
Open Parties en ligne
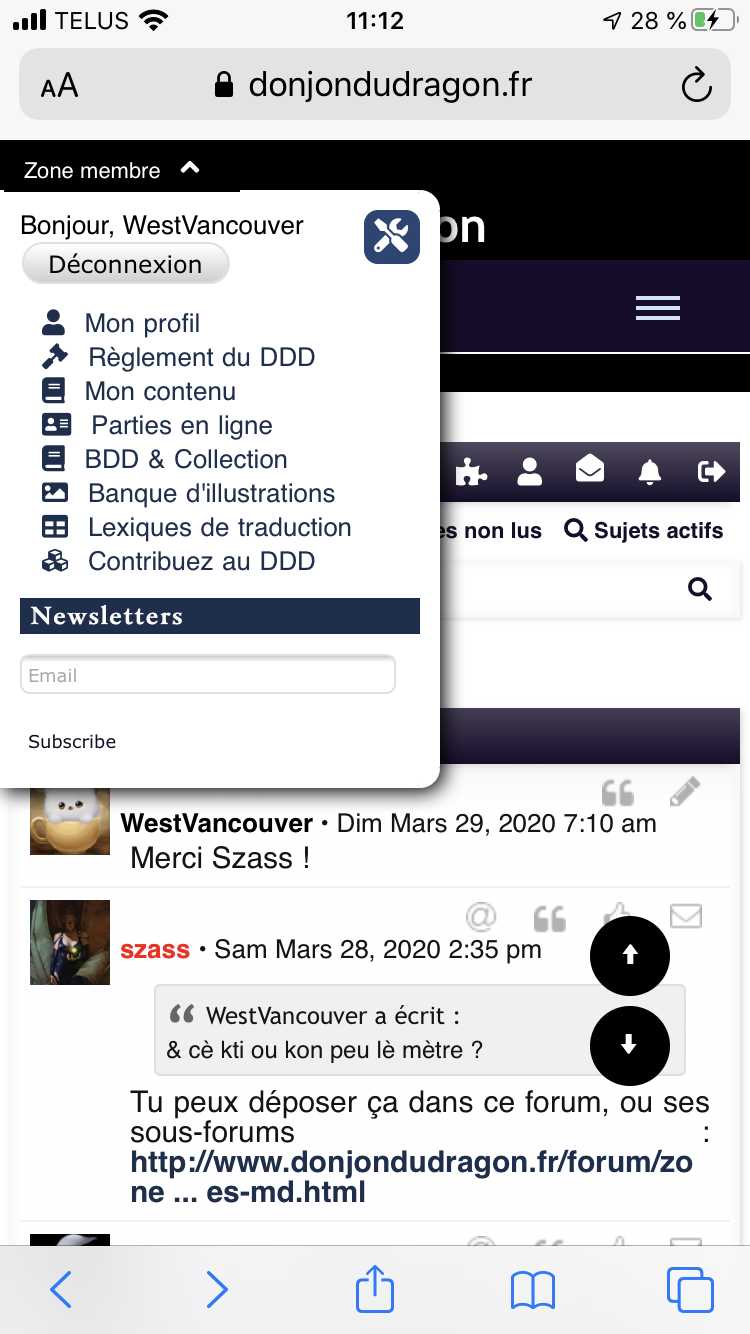point(182,425)
